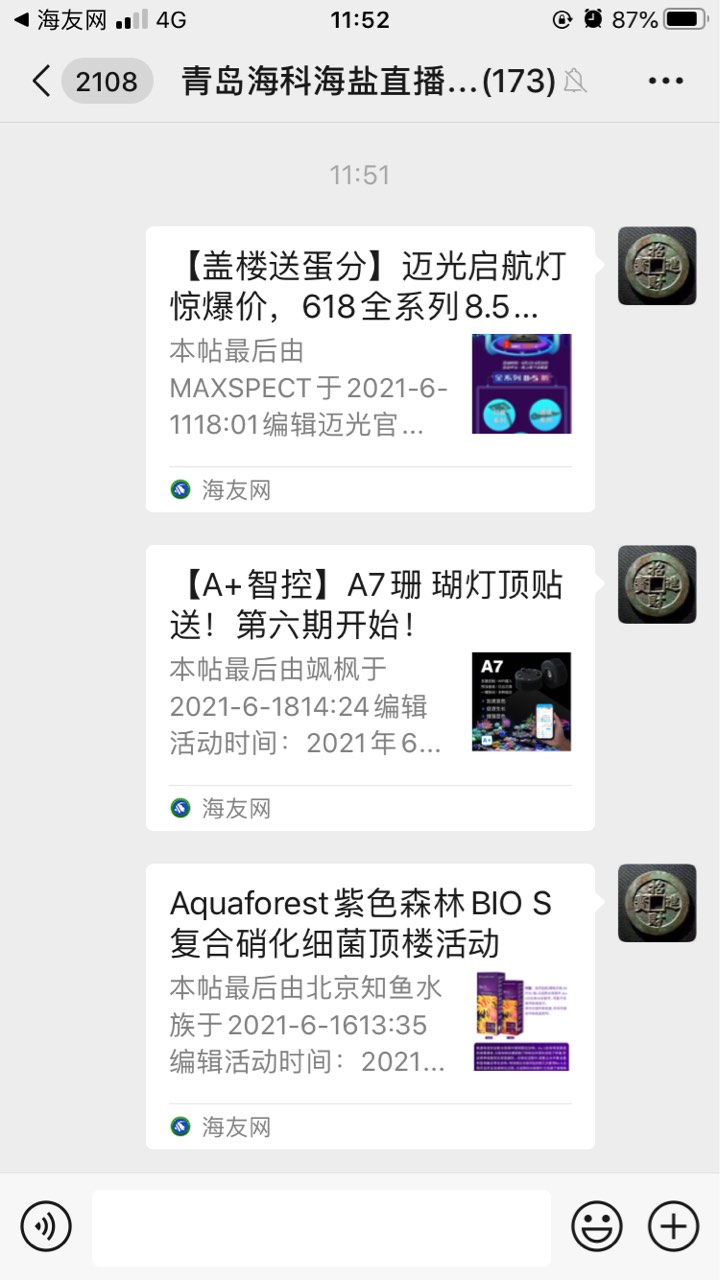View sender avatar beside the Aquaforest post
720x1280 pixels.
(x=657, y=903)
